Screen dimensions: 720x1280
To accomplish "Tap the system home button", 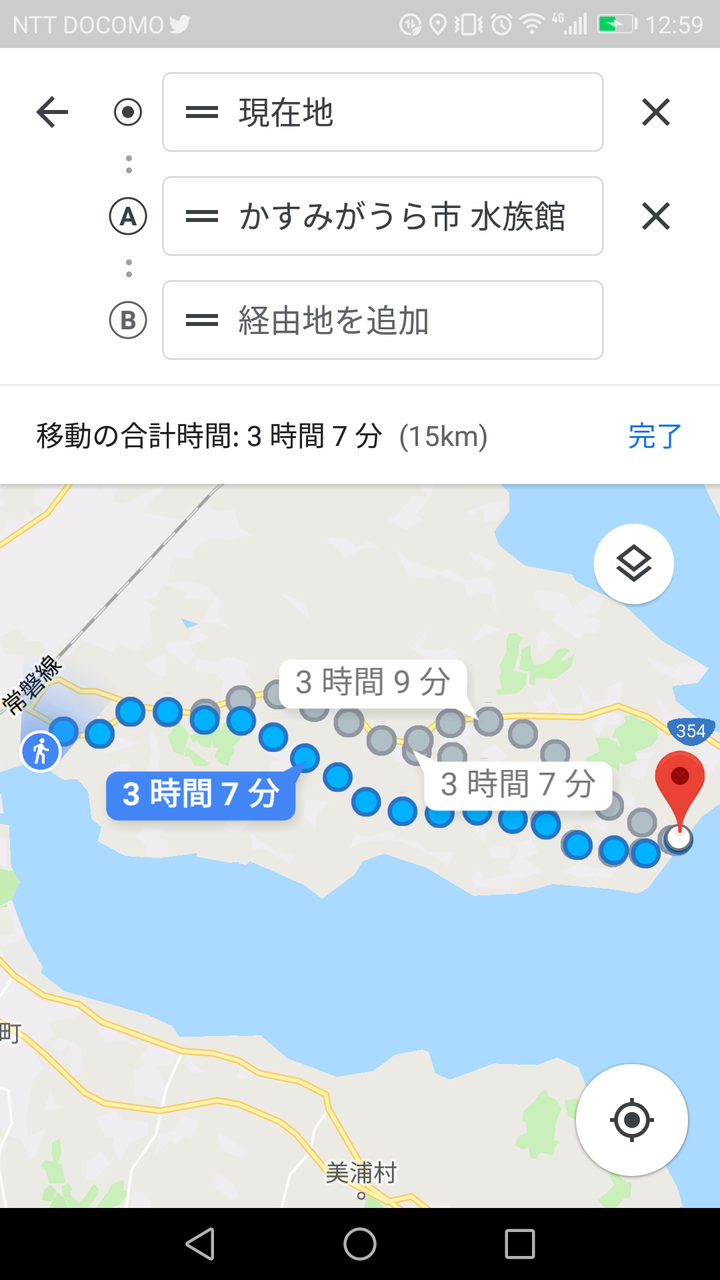I will click(360, 1244).
